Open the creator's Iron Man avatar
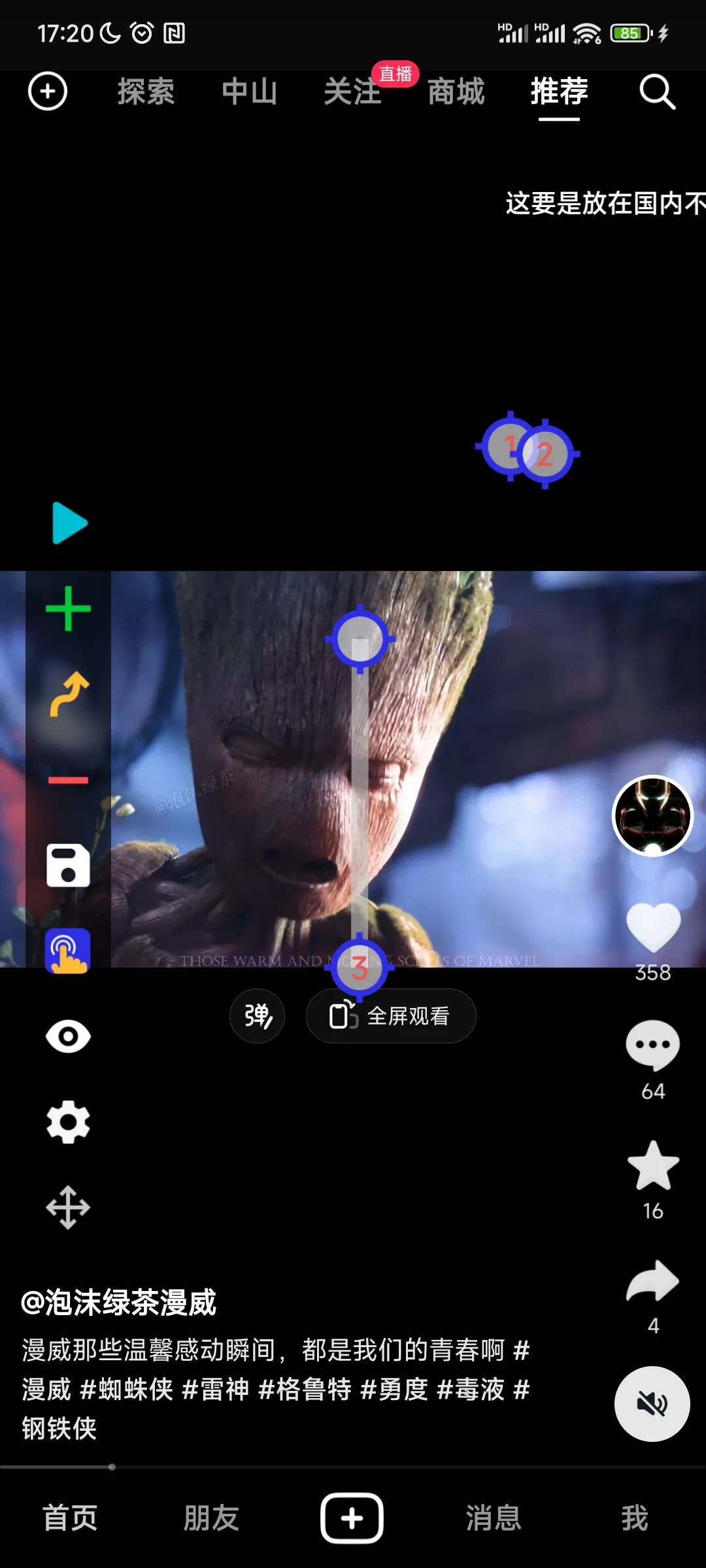This screenshot has width=706, height=1568. click(652, 815)
